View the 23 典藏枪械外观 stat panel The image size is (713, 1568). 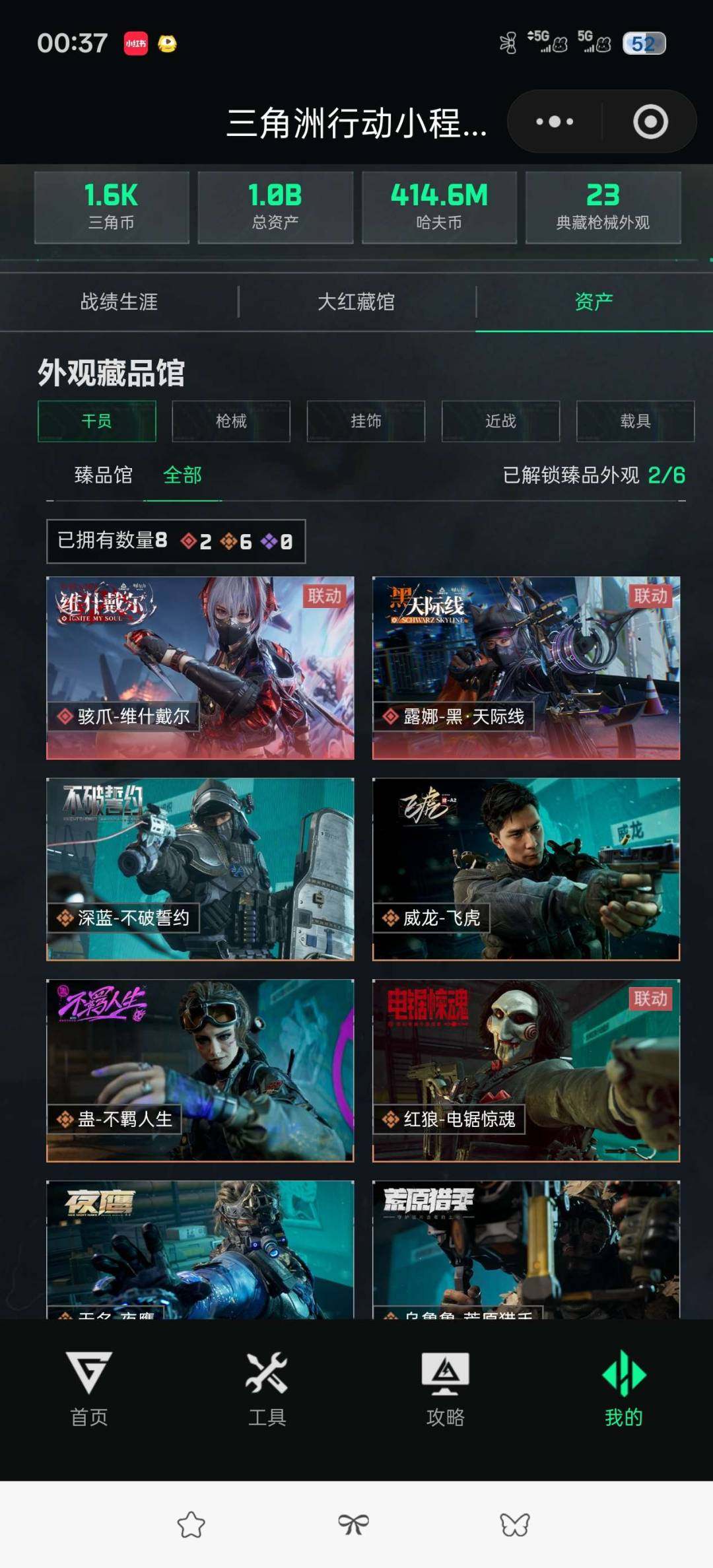coord(604,207)
